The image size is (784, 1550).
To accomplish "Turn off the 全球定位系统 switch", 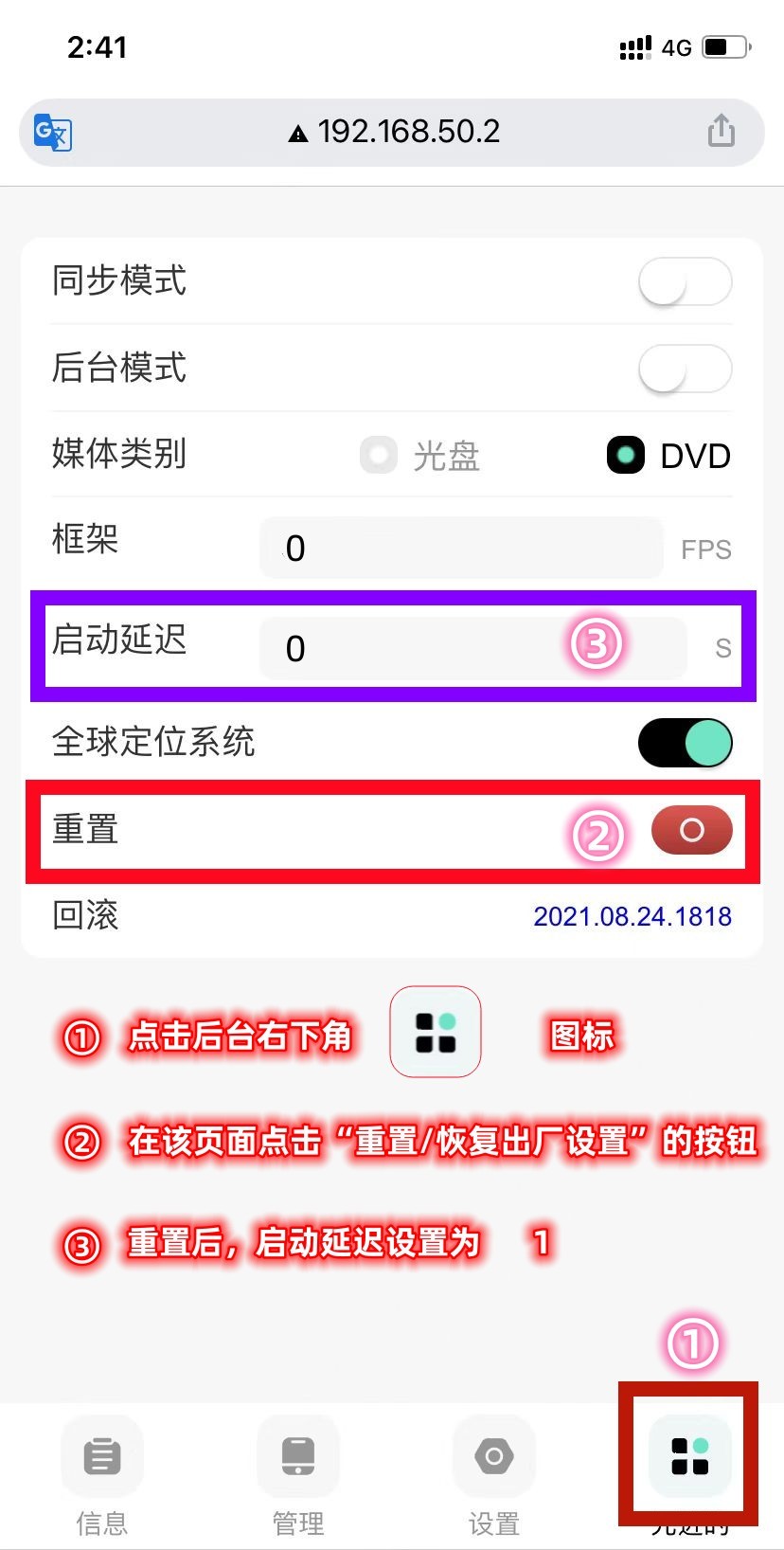I will click(x=685, y=743).
